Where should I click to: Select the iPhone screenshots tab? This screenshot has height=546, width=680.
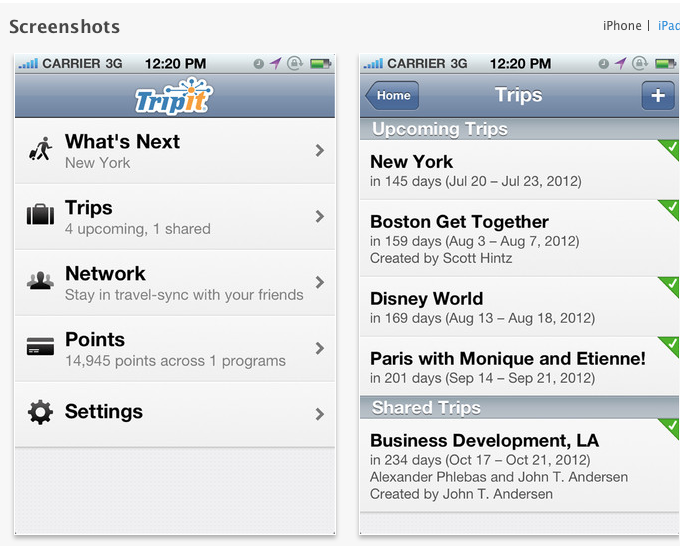tap(622, 26)
